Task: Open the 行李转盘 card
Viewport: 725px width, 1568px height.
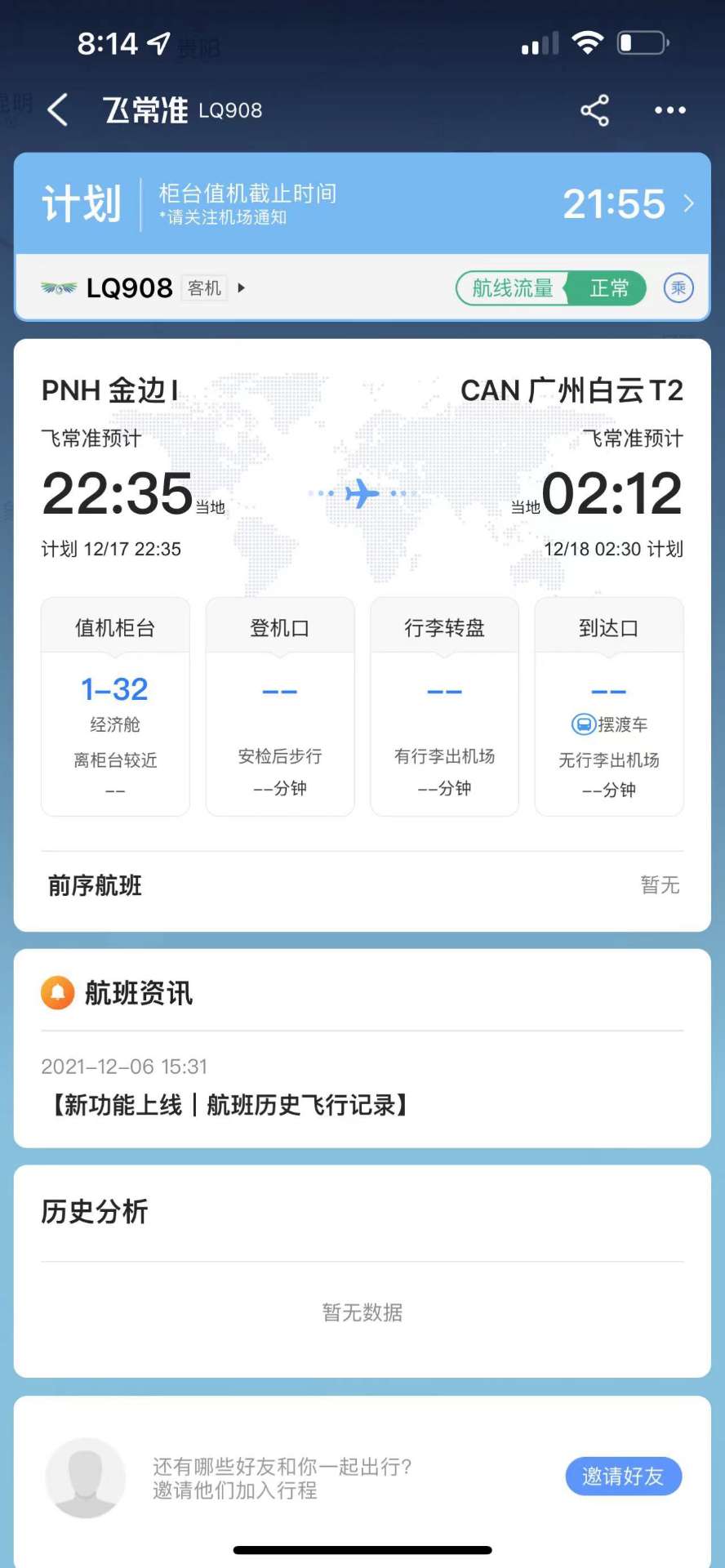Action: tap(444, 706)
